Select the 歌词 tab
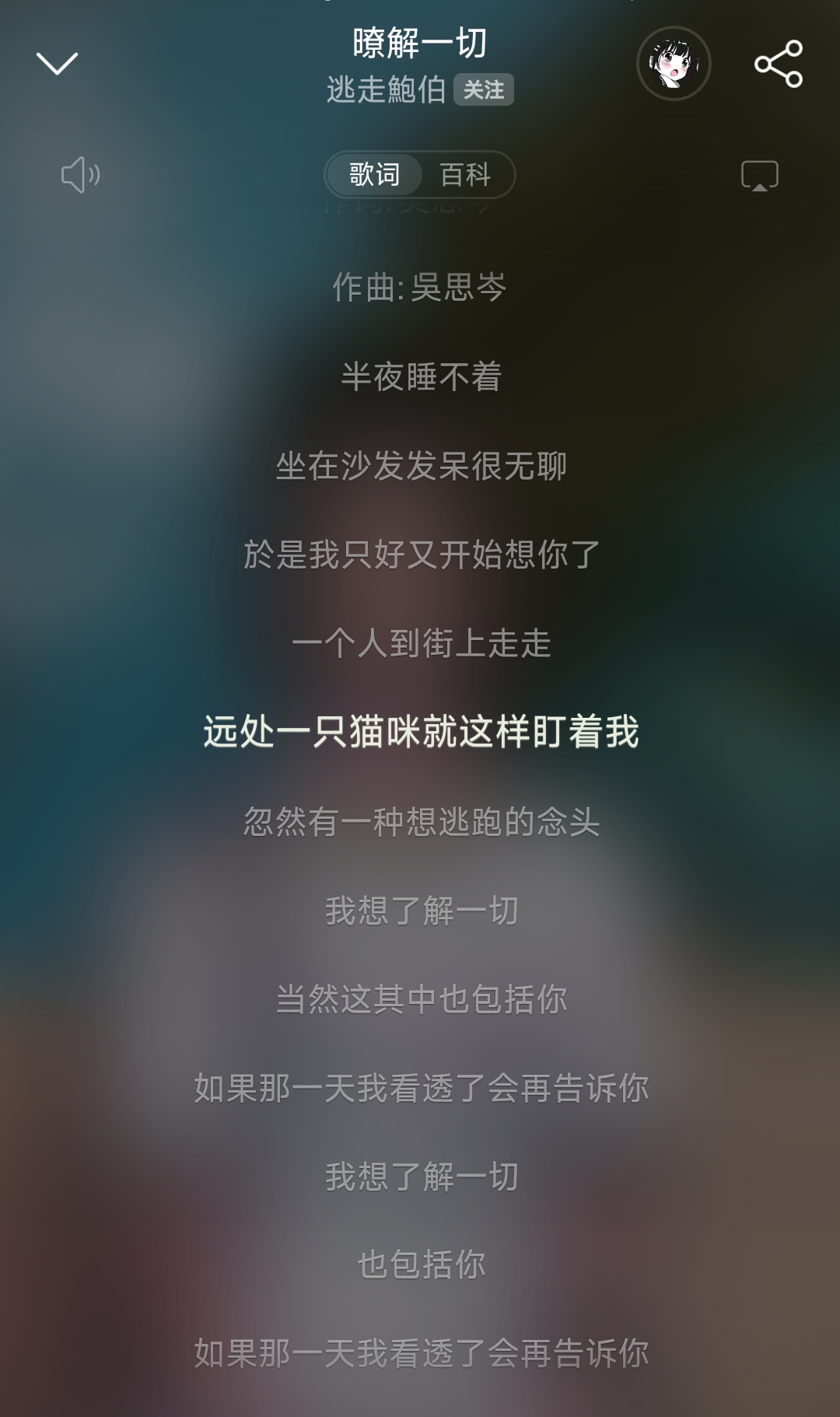The width and height of the screenshot is (840, 1417). click(x=374, y=174)
